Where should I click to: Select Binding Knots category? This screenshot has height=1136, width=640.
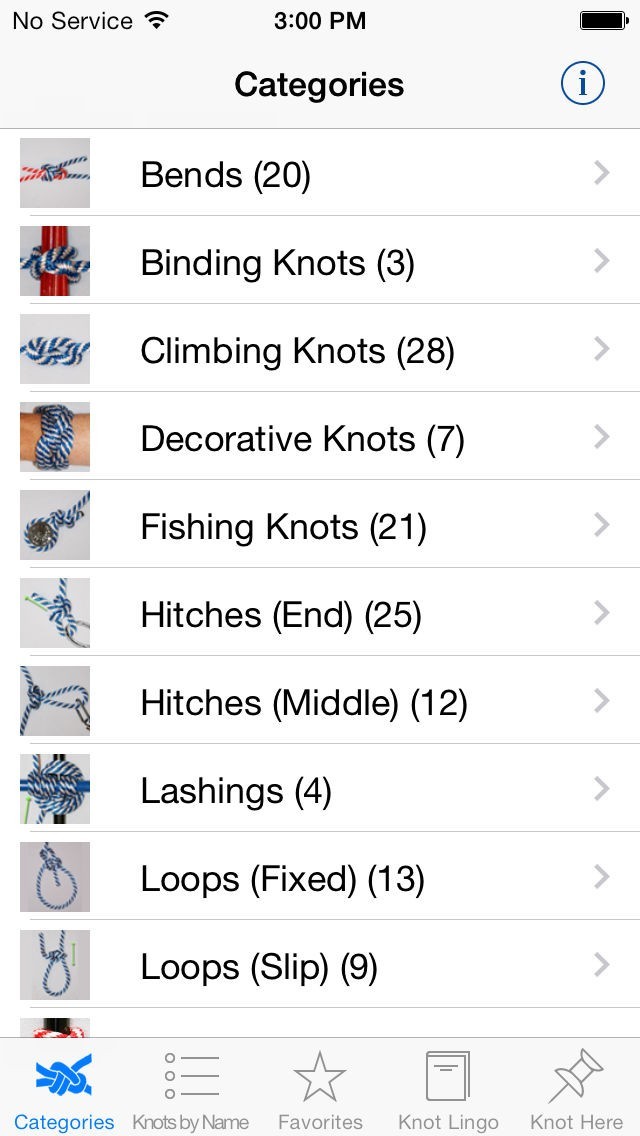point(320,263)
